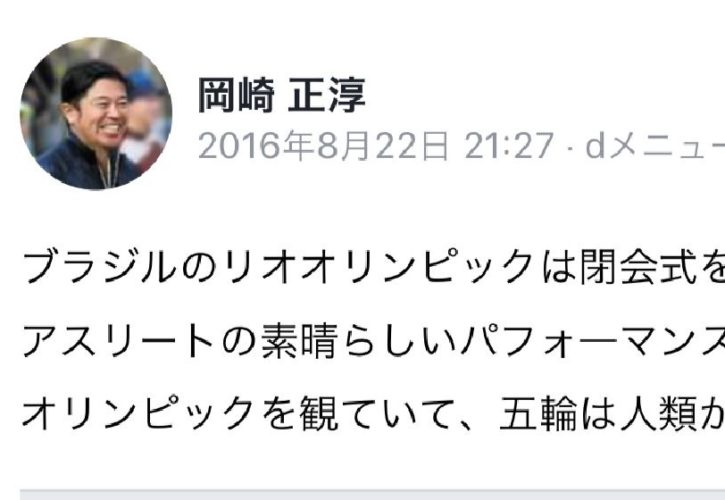Open the author name 岡崎 正淳

[x=281, y=95]
